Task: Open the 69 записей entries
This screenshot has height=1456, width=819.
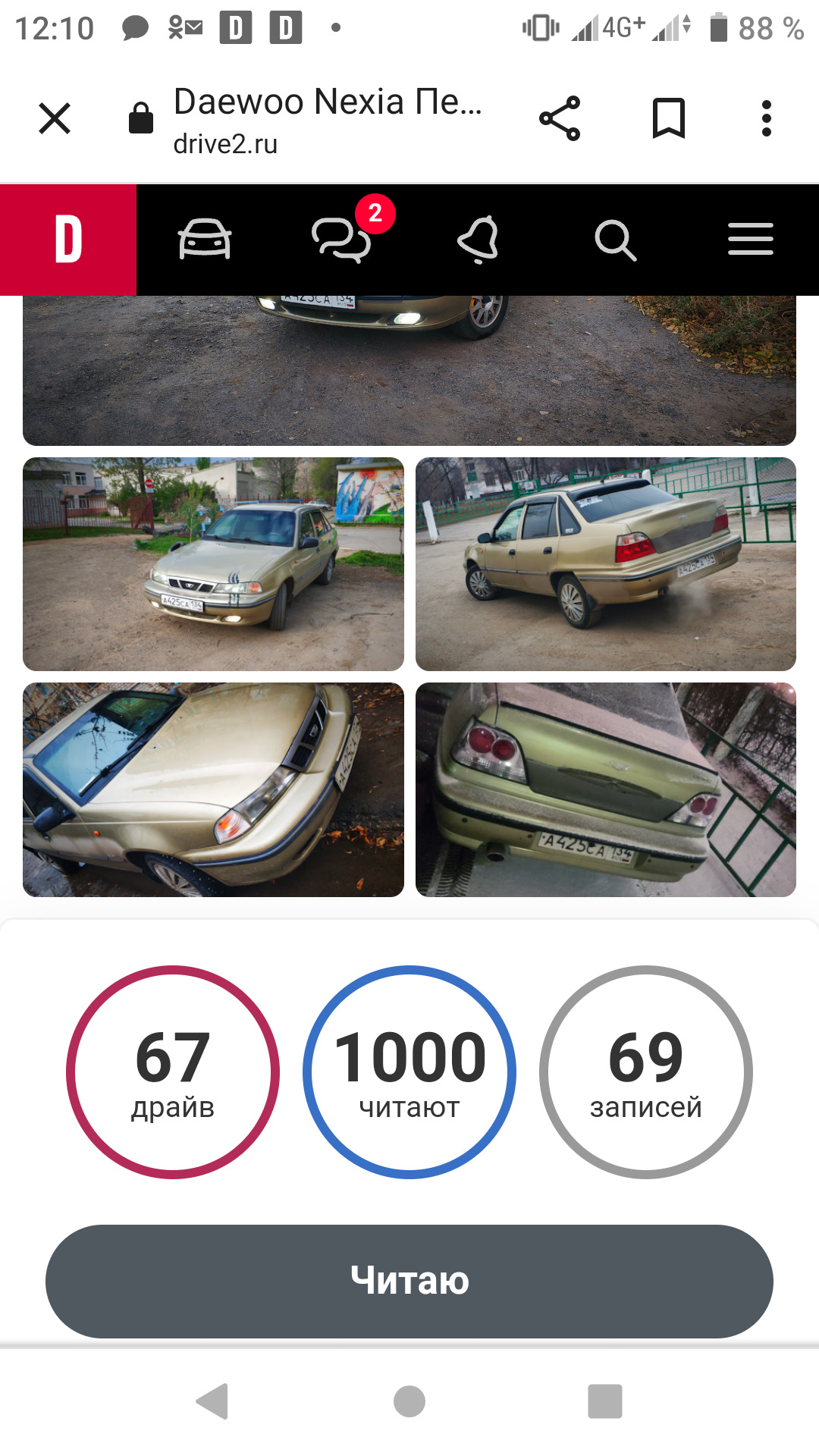Action: 646,1072
